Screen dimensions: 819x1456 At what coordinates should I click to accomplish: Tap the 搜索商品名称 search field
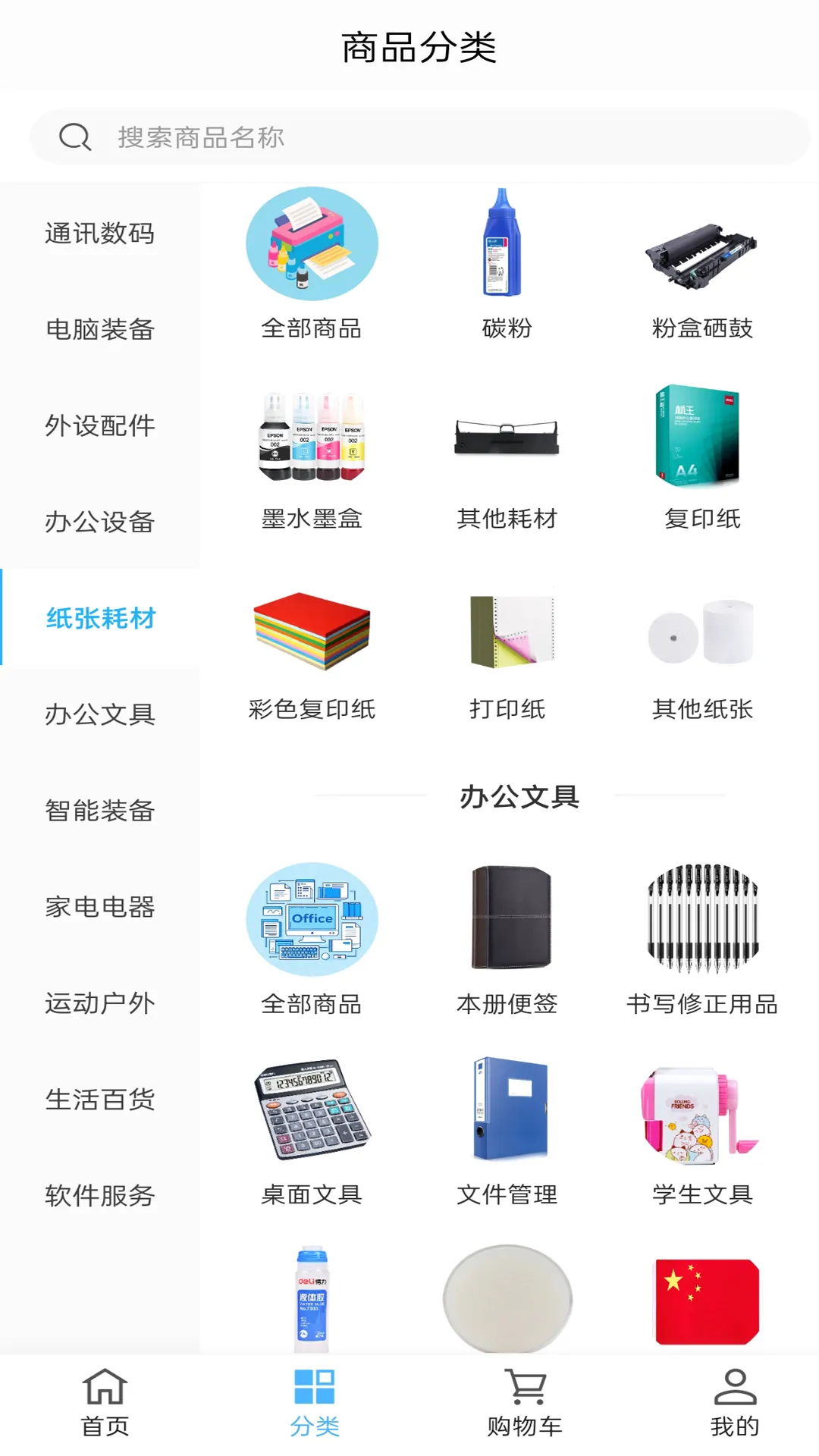(x=419, y=137)
